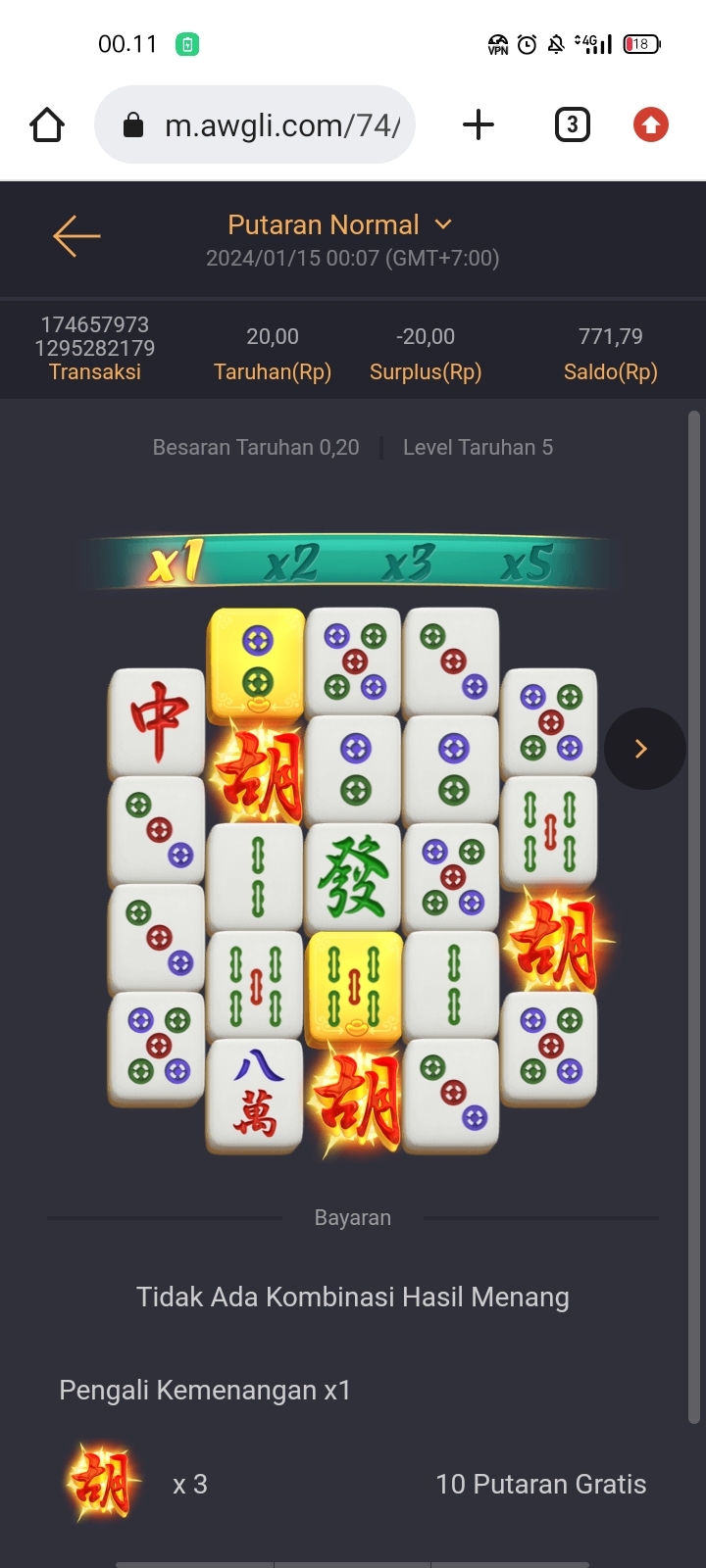View the three open tabs
The image size is (706, 1568).
click(x=573, y=125)
